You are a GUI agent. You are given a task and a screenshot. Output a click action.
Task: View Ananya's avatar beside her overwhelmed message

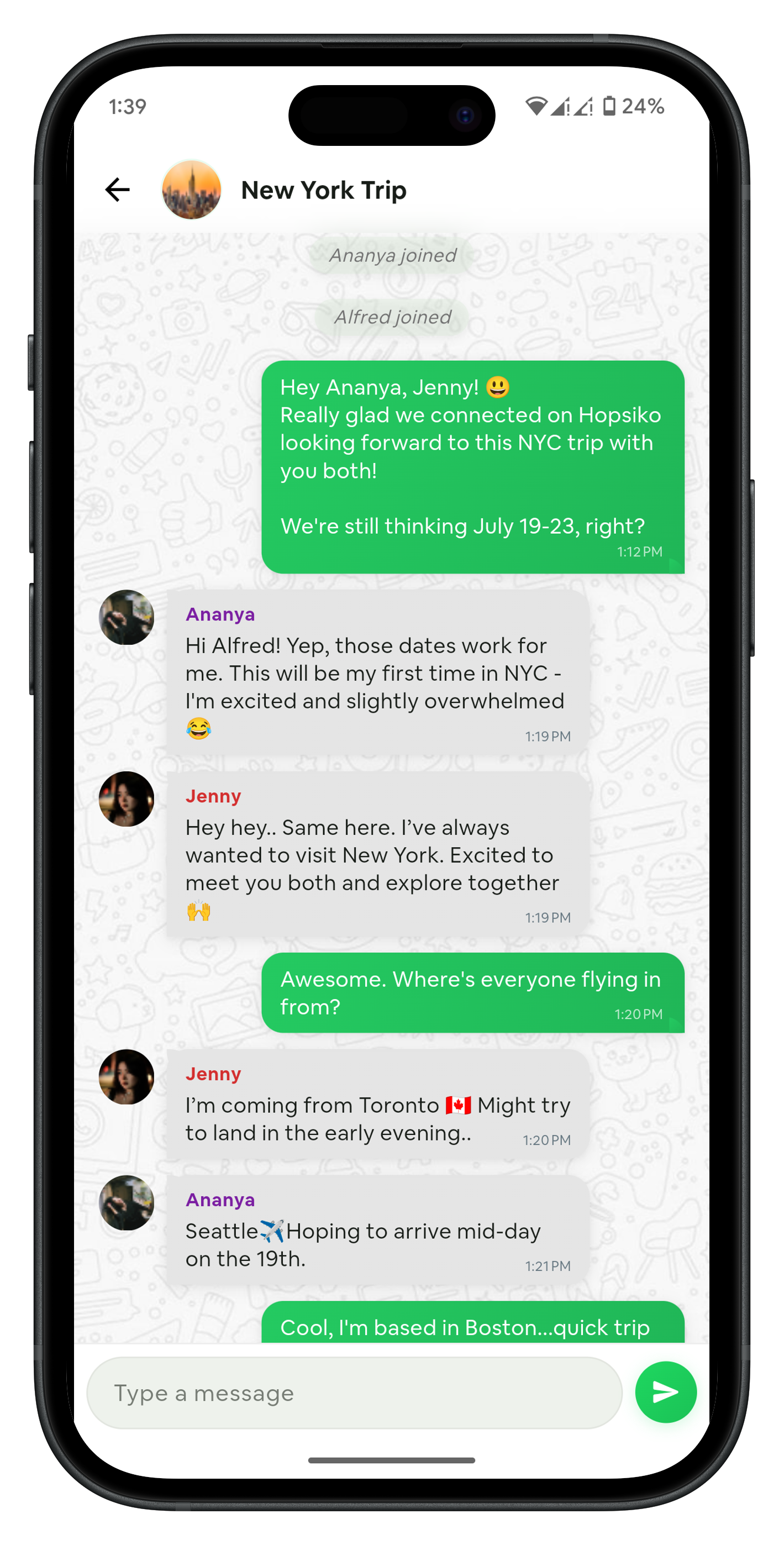click(x=127, y=617)
